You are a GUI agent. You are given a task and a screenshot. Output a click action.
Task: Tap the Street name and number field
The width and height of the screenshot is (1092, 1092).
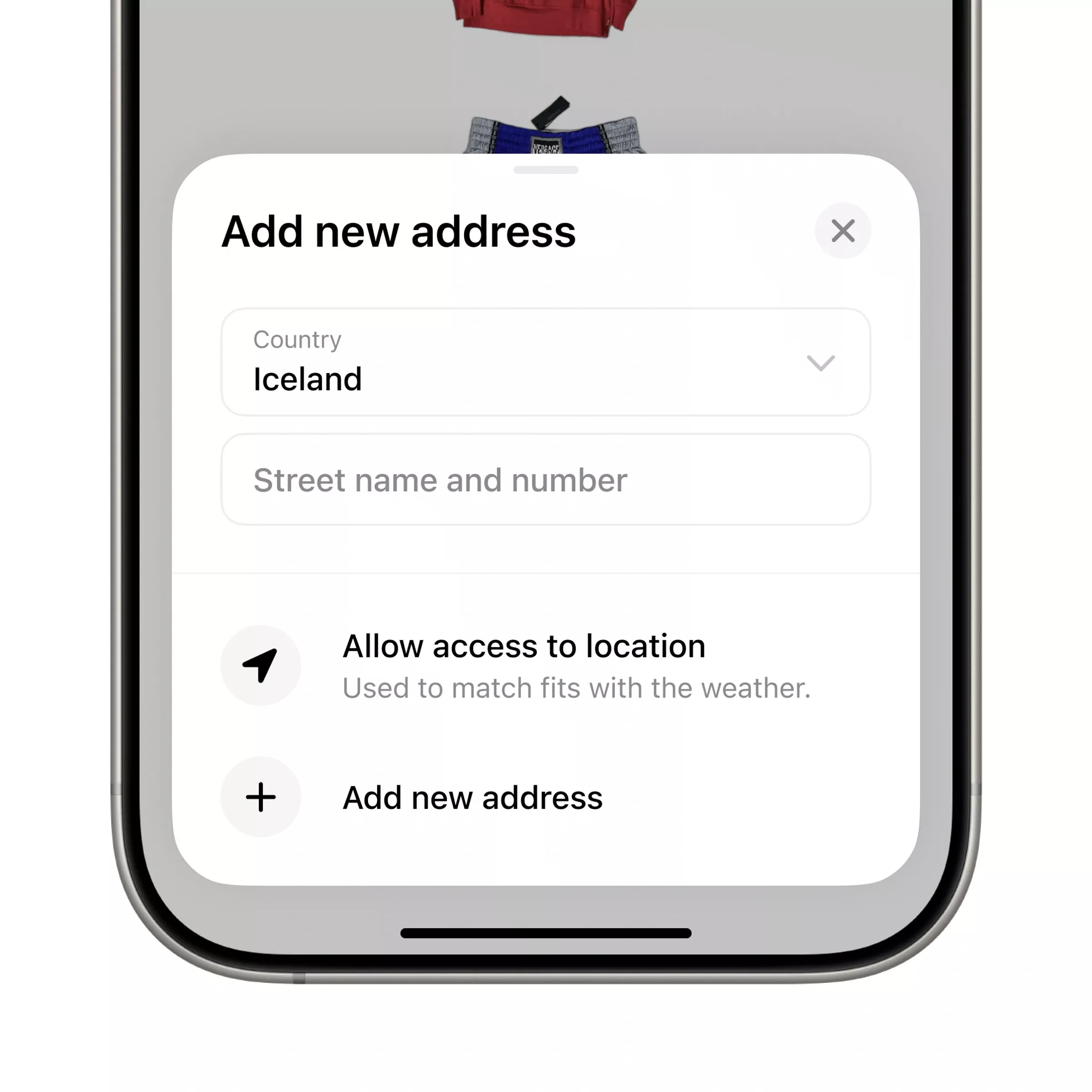pyautogui.click(x=546, y=480)
